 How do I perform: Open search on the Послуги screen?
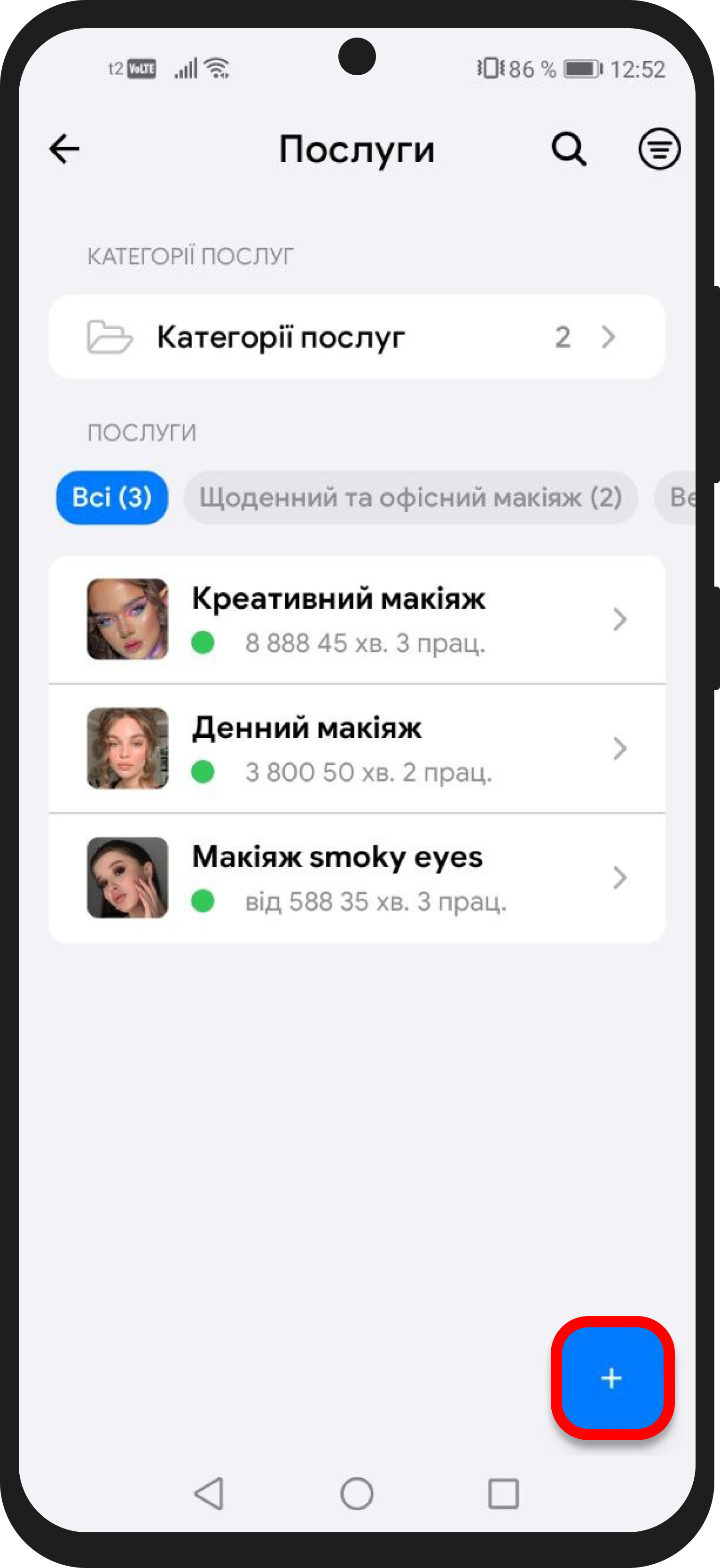569,149
